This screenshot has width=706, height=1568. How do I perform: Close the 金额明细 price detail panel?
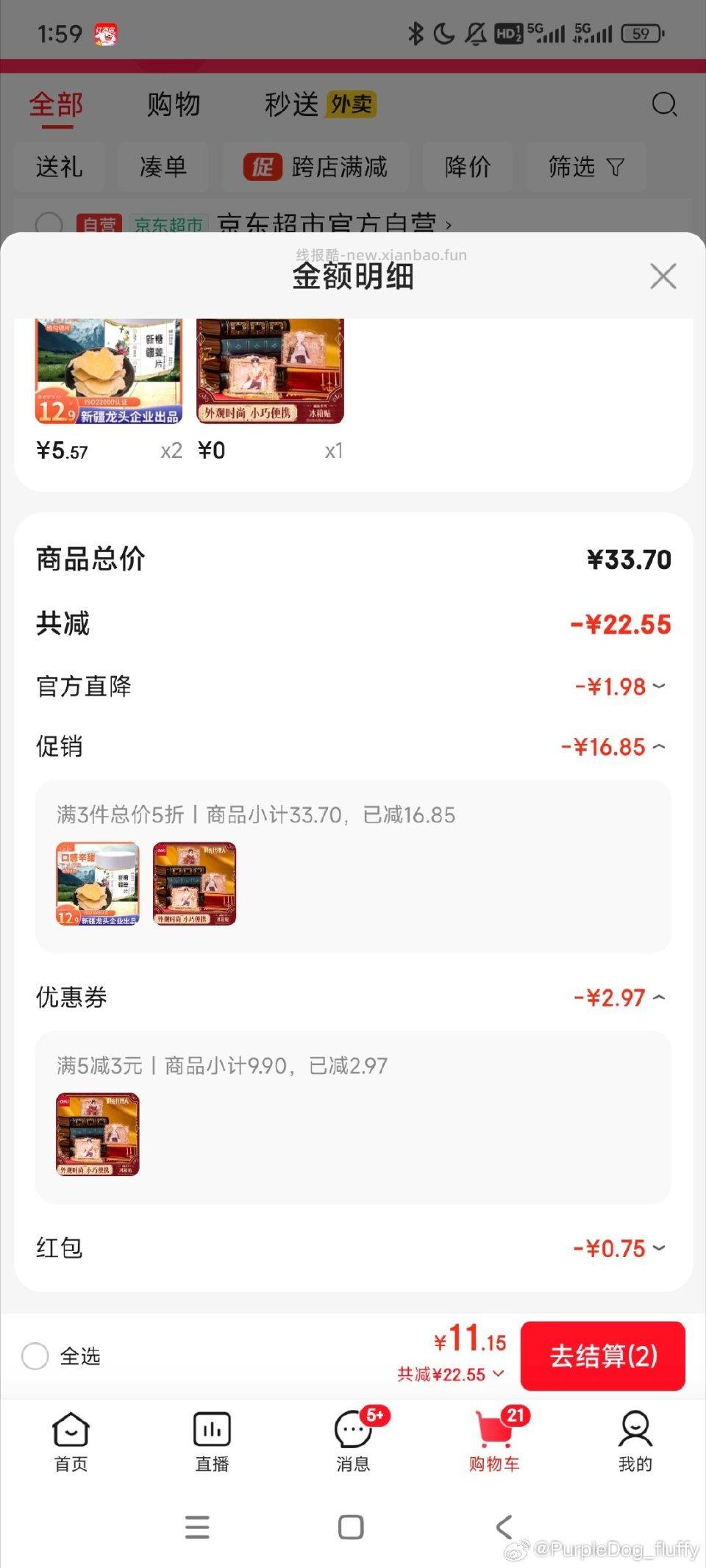pos(663,276)
